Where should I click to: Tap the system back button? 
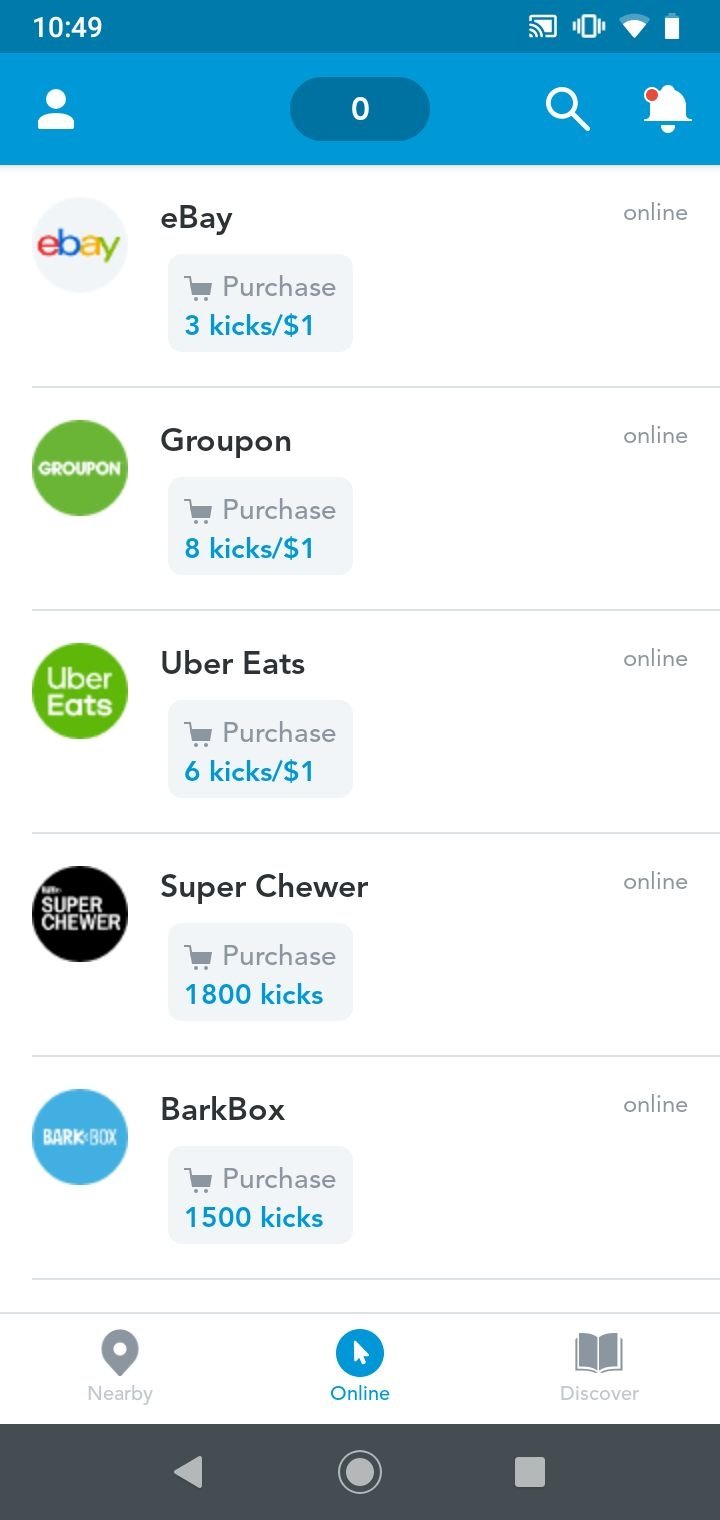188,1471
